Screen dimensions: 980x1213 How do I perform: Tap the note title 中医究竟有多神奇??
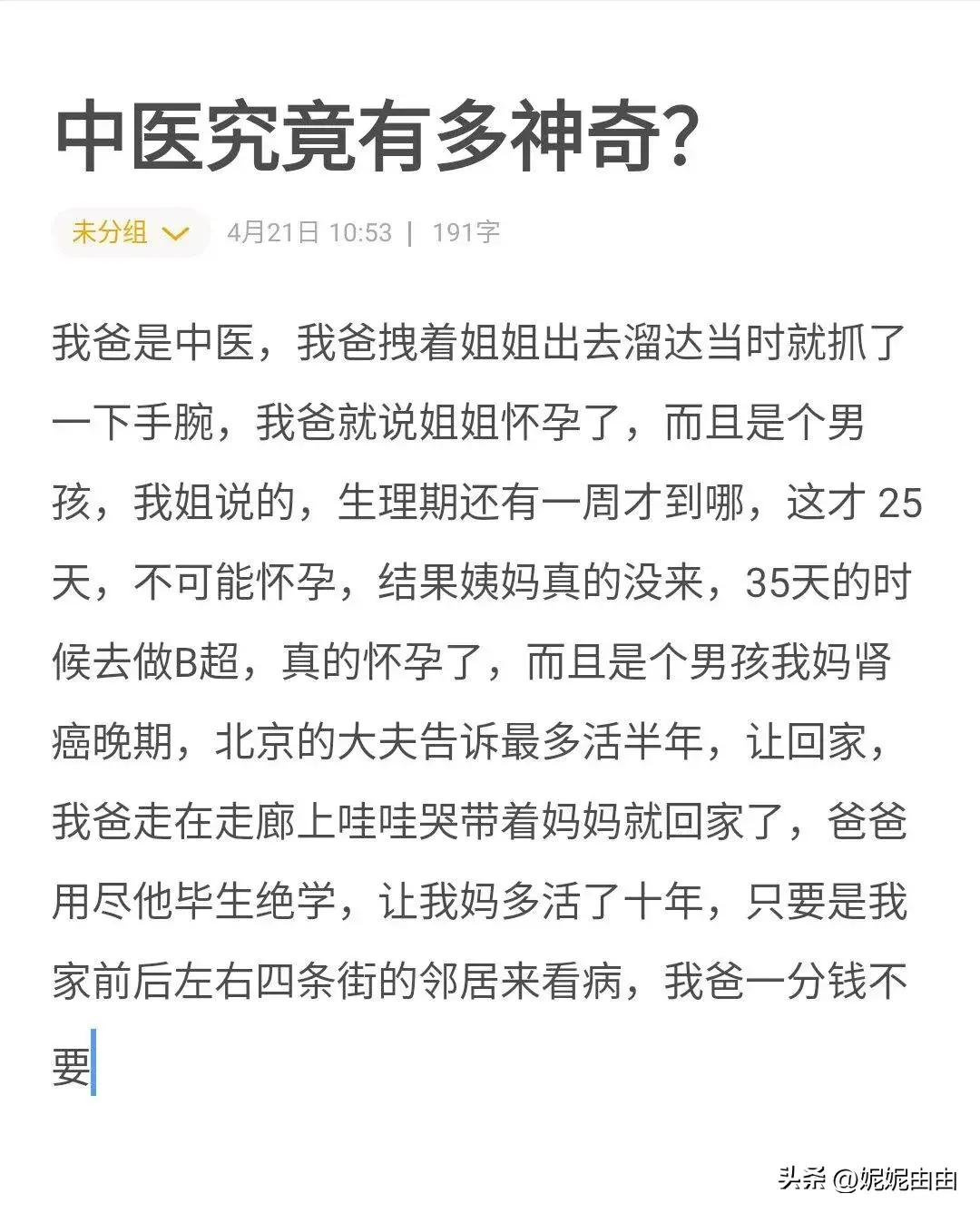[377, 139]
